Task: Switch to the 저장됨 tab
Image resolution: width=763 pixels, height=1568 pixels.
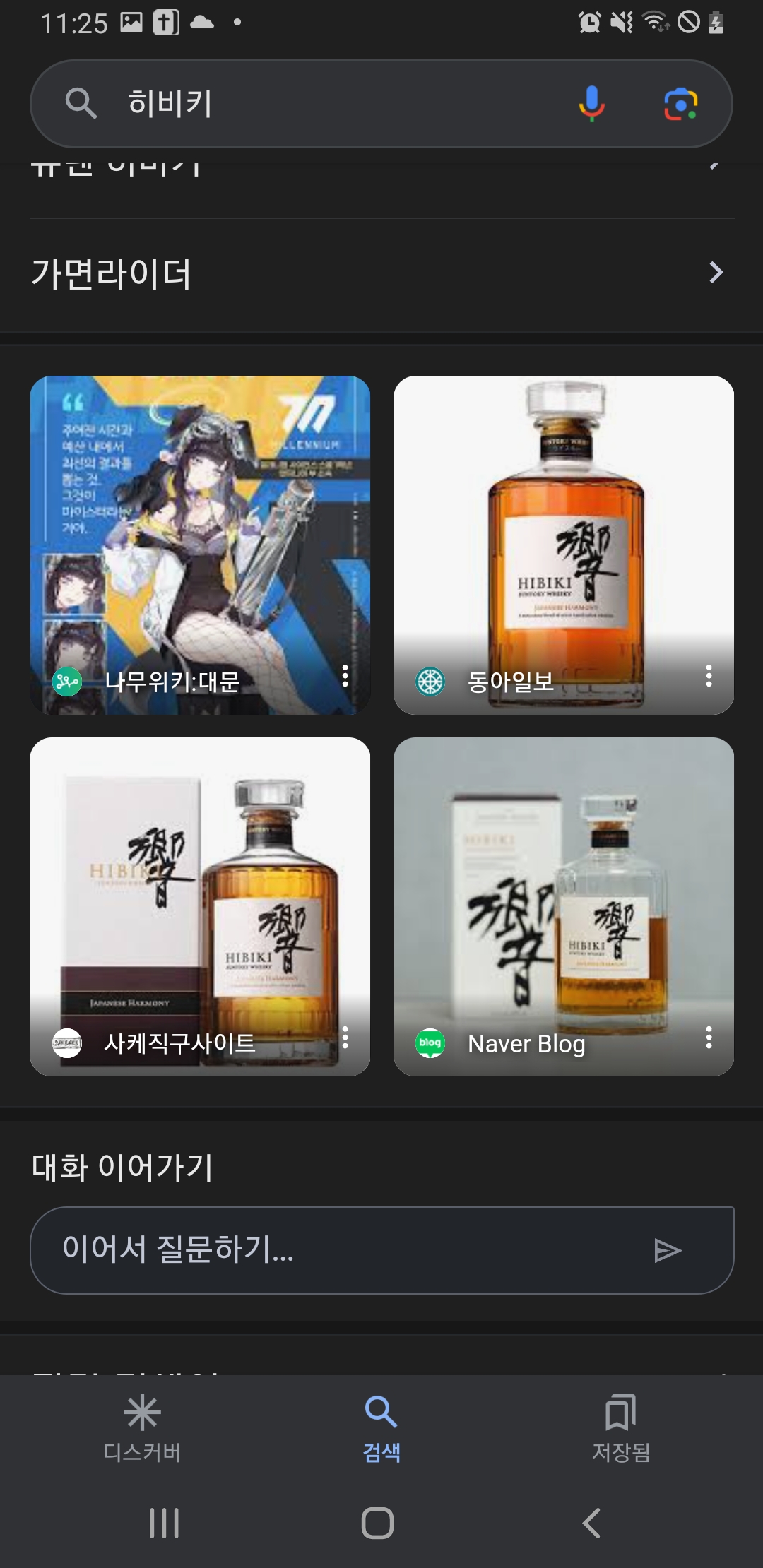Action: pyautogui.click(x=621, y=1428)
